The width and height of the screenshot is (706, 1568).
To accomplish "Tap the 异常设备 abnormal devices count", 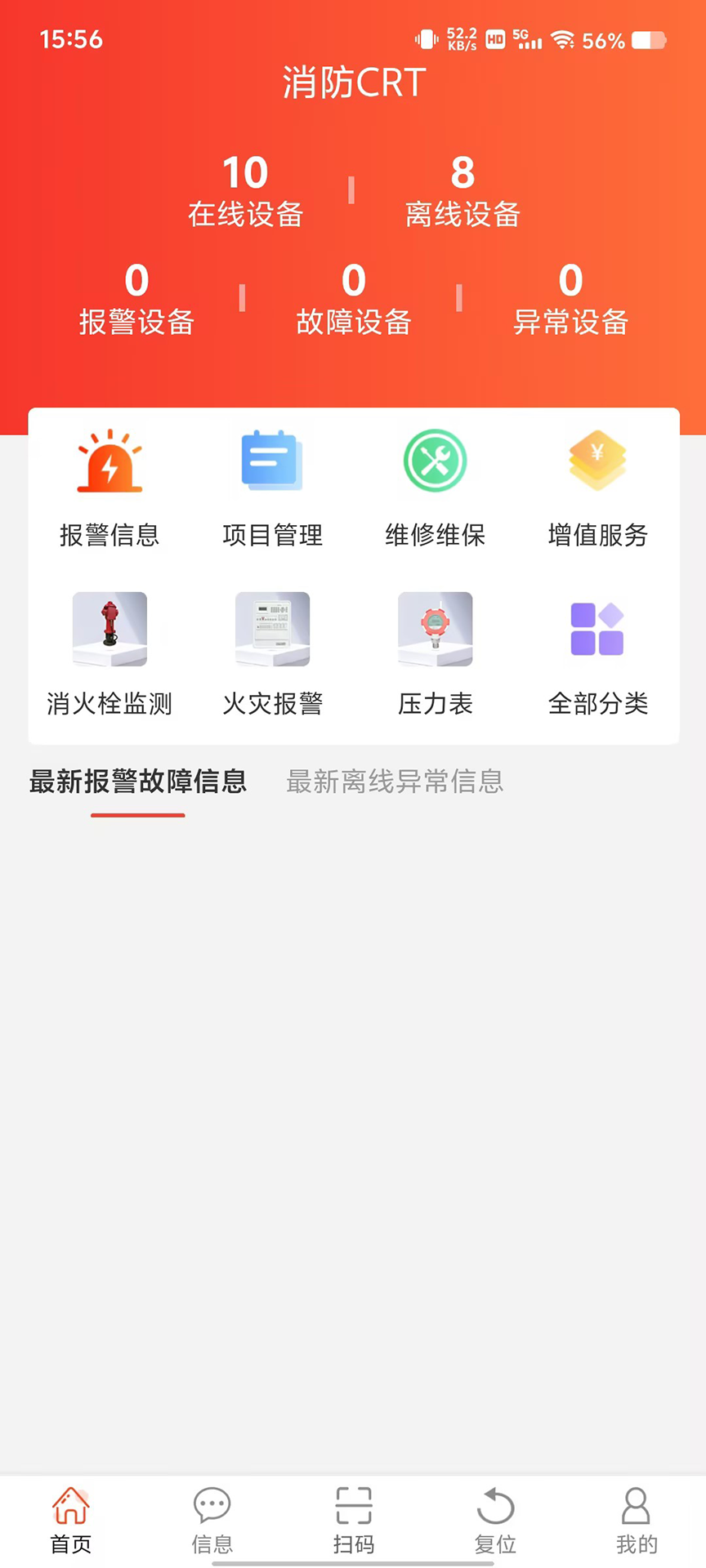I will click(570, 301).
